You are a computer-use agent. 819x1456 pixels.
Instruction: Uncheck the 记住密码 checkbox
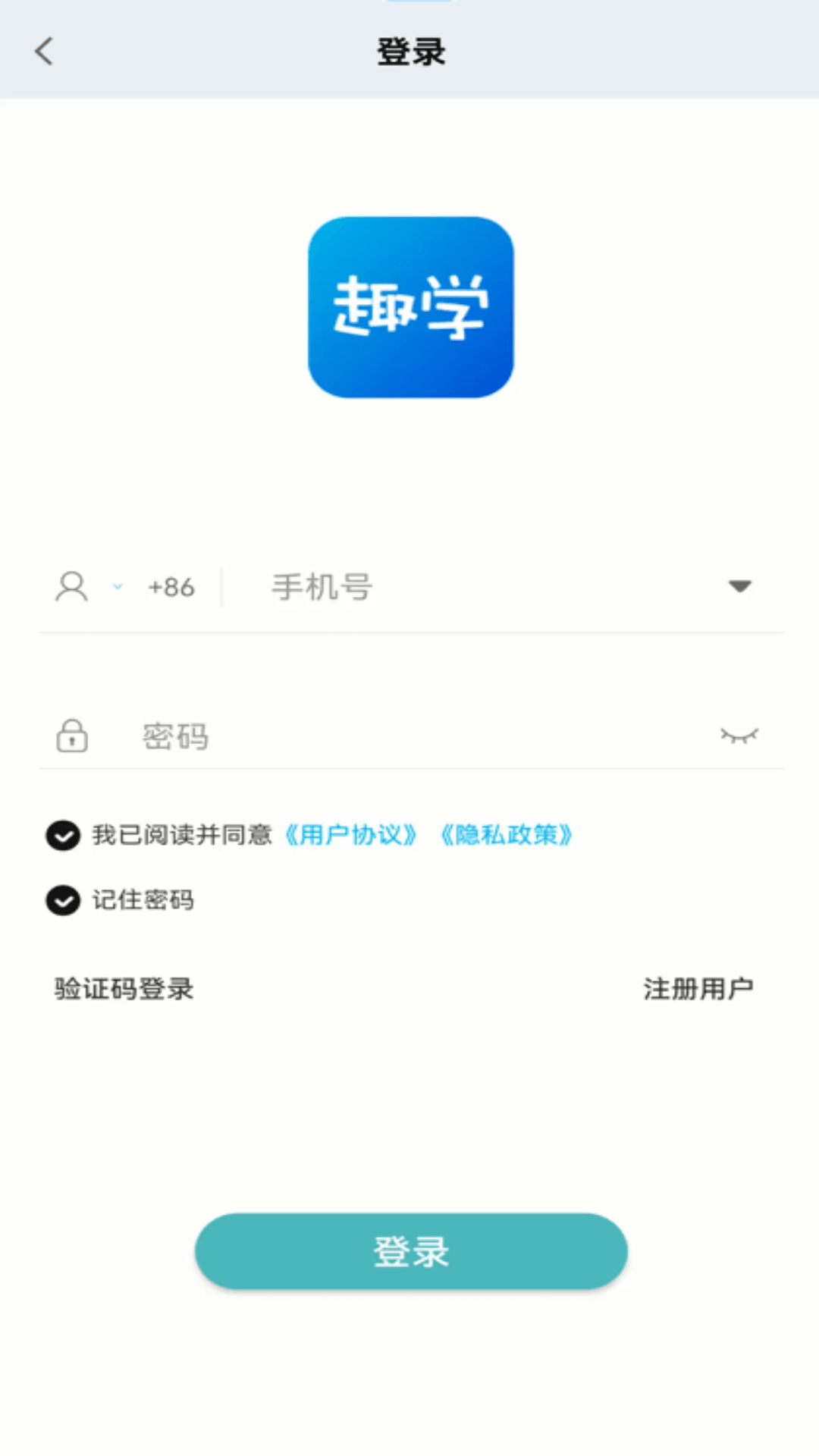pos(63,901)
